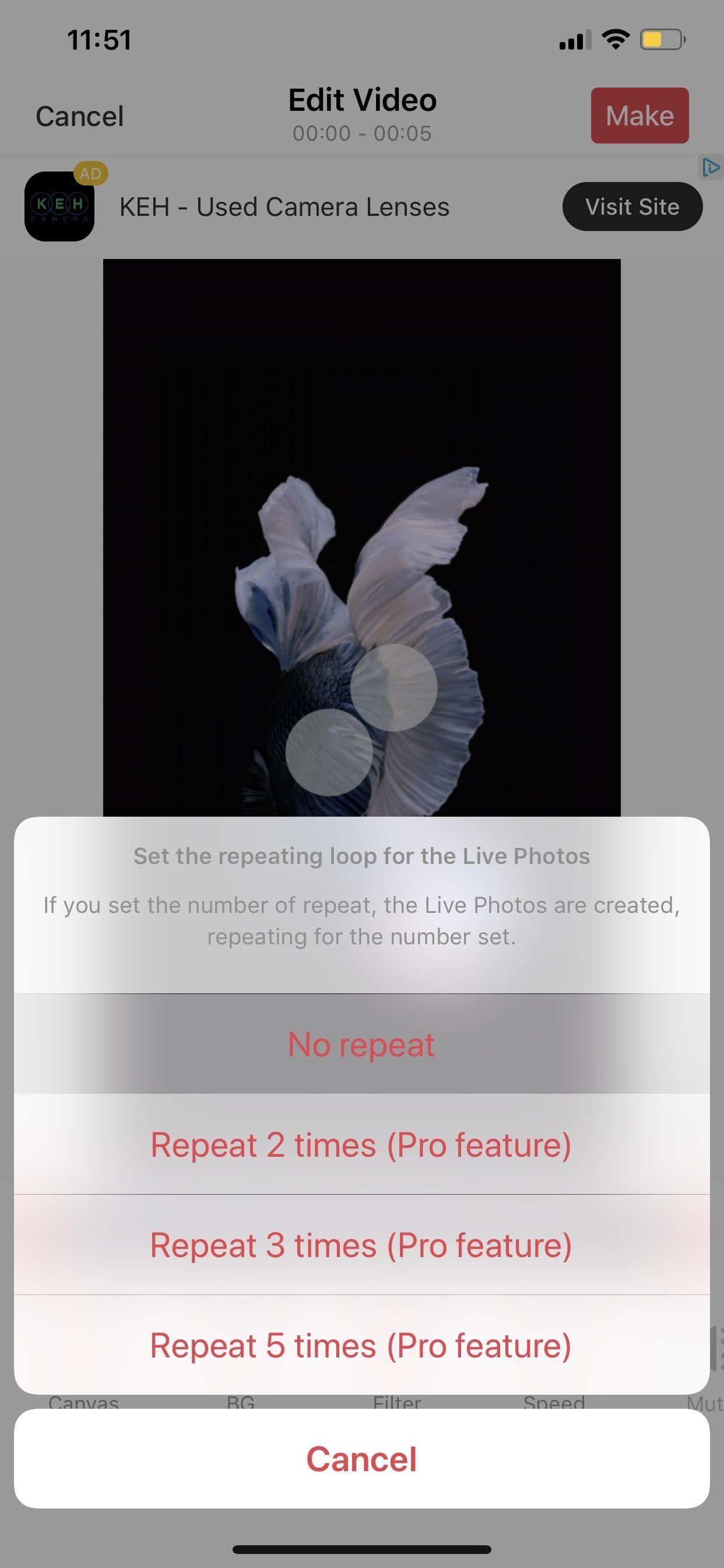
Task: Choose Repeat 5 times (Pro feature)
Action: (x=361, y=1345)
